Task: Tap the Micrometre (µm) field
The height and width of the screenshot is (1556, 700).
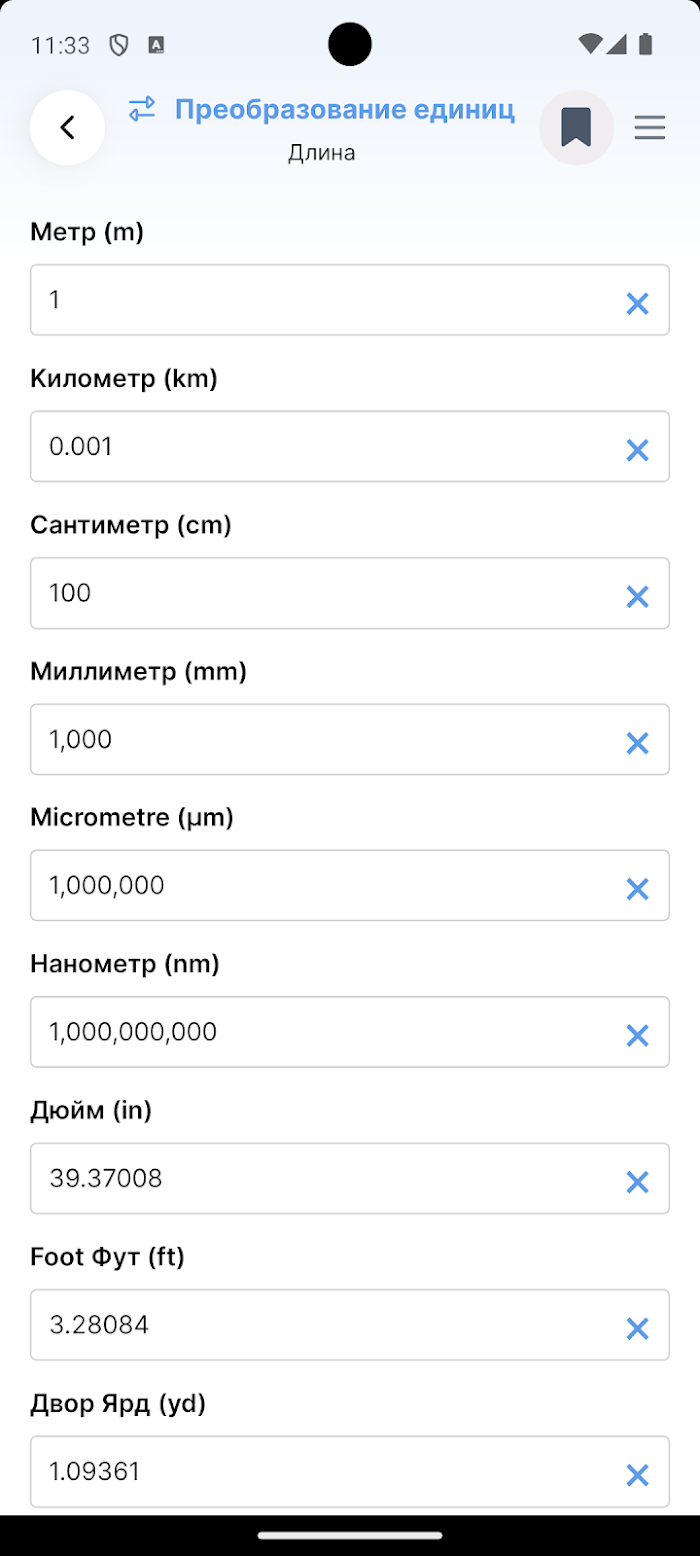Action: pos(350,885)
